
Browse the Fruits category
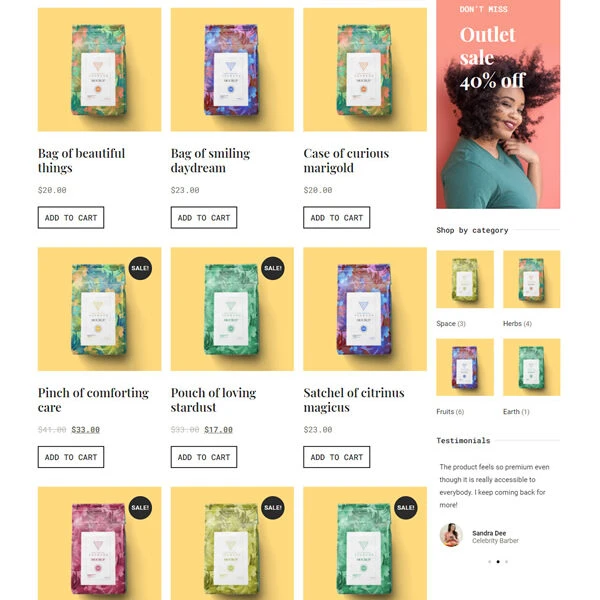pyautogui.click(x=465, y=367)
